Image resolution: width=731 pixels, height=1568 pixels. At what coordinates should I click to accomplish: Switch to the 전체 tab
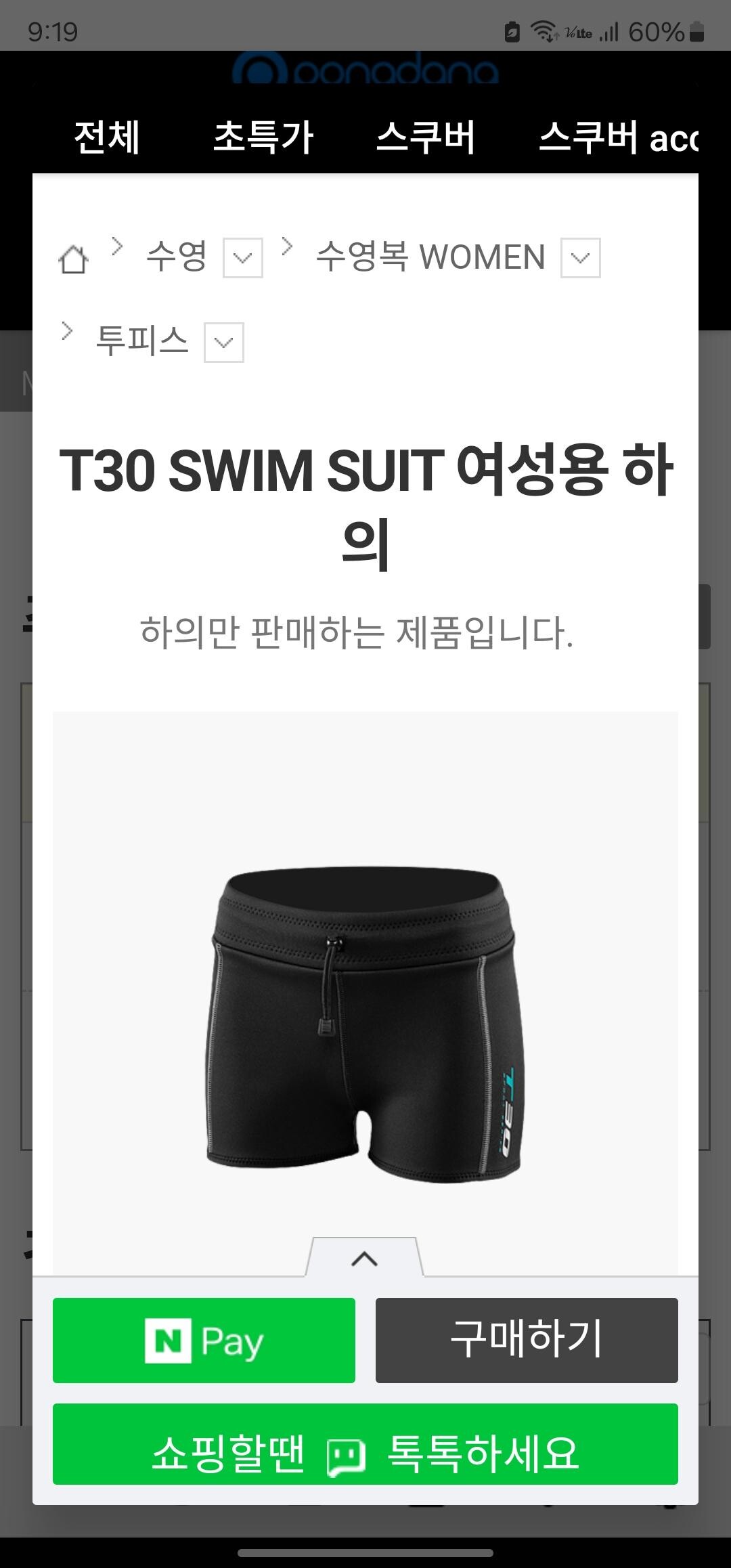click(x=107, y=137)
